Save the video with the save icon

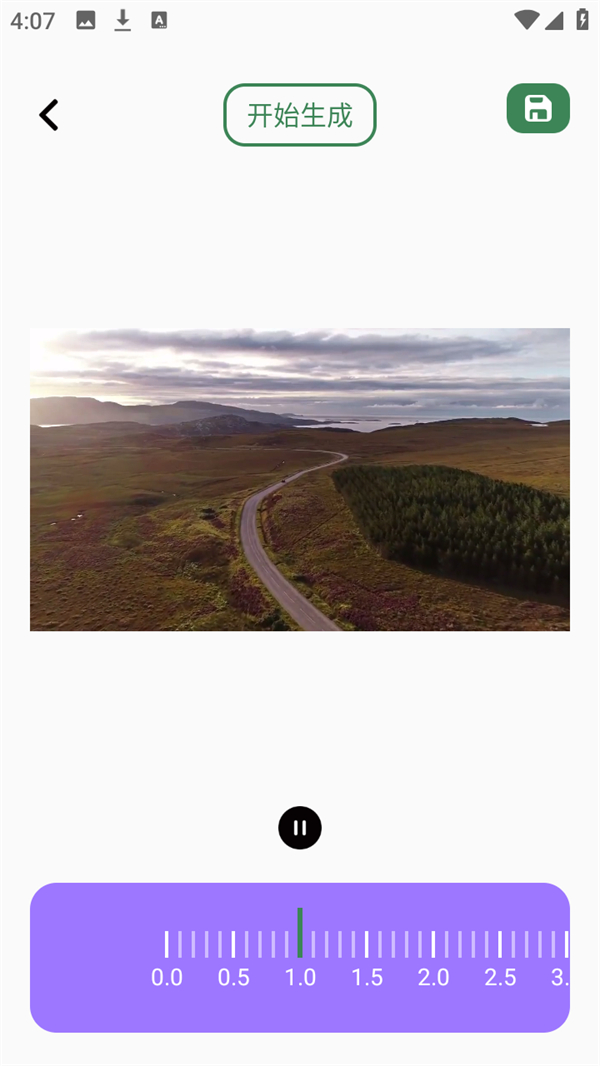pos(538,109)
